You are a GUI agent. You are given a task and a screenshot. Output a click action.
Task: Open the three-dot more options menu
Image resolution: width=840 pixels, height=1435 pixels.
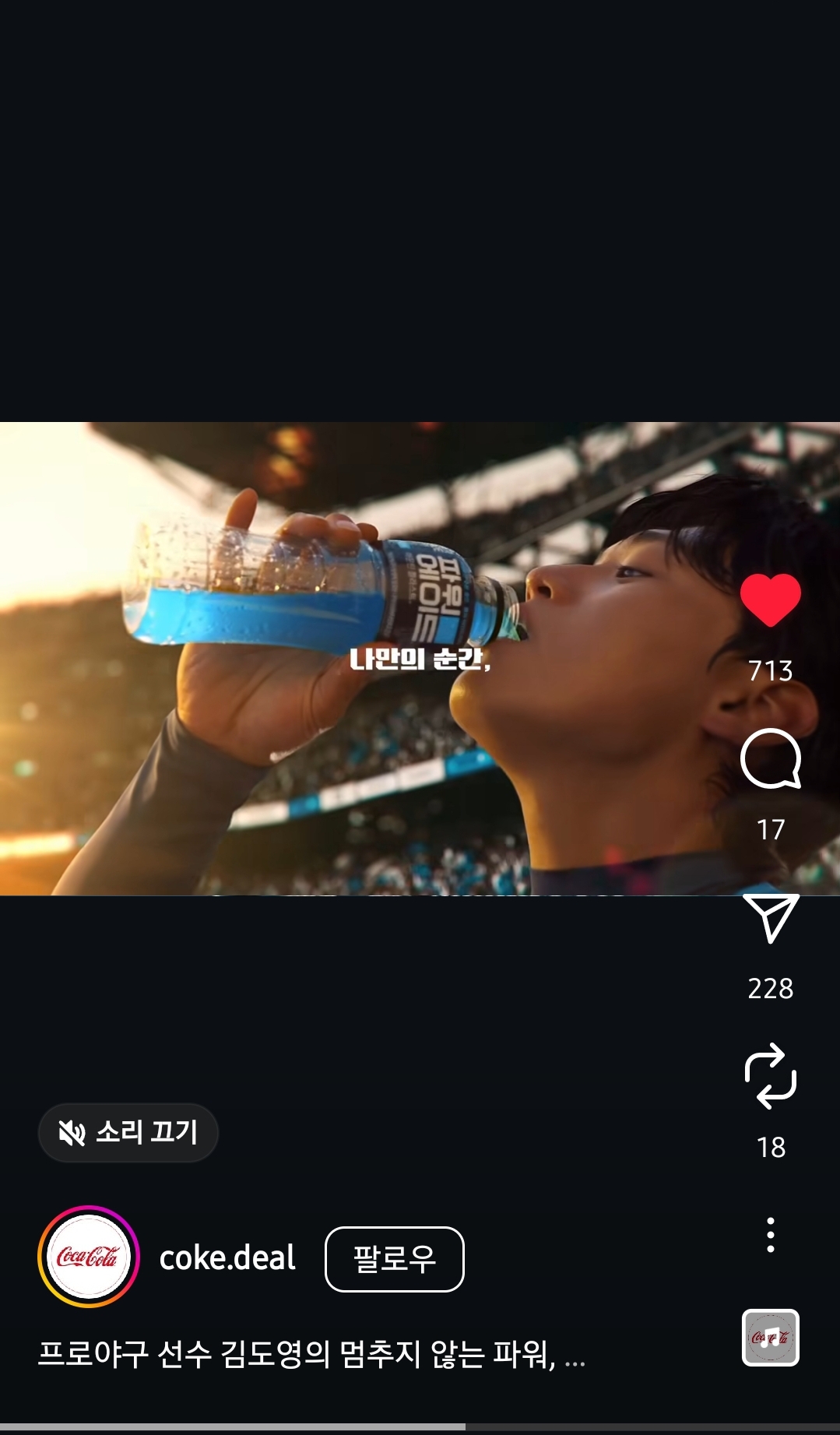point(770,1235)
